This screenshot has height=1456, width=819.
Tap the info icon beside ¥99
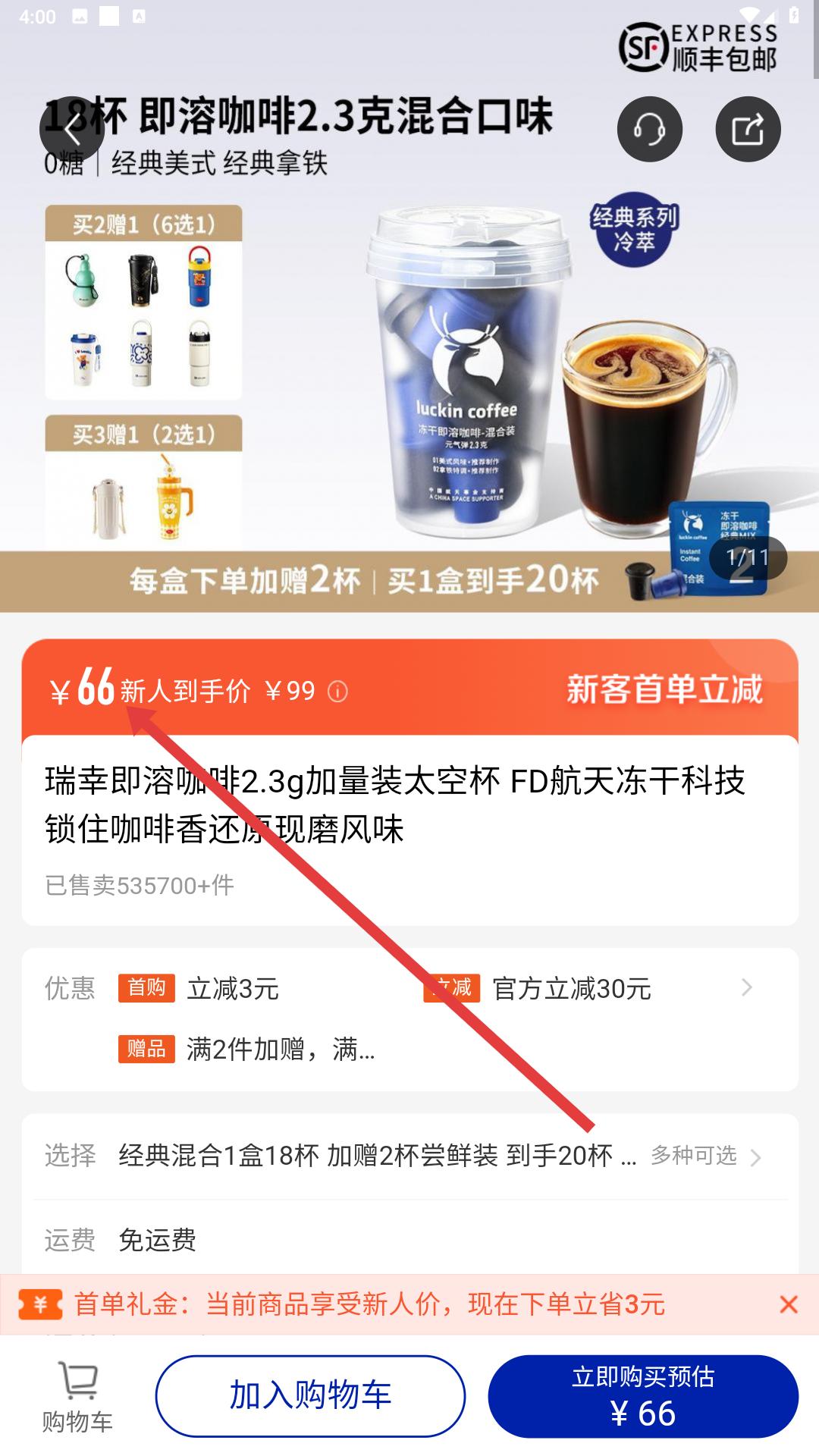tap(337, 692)
